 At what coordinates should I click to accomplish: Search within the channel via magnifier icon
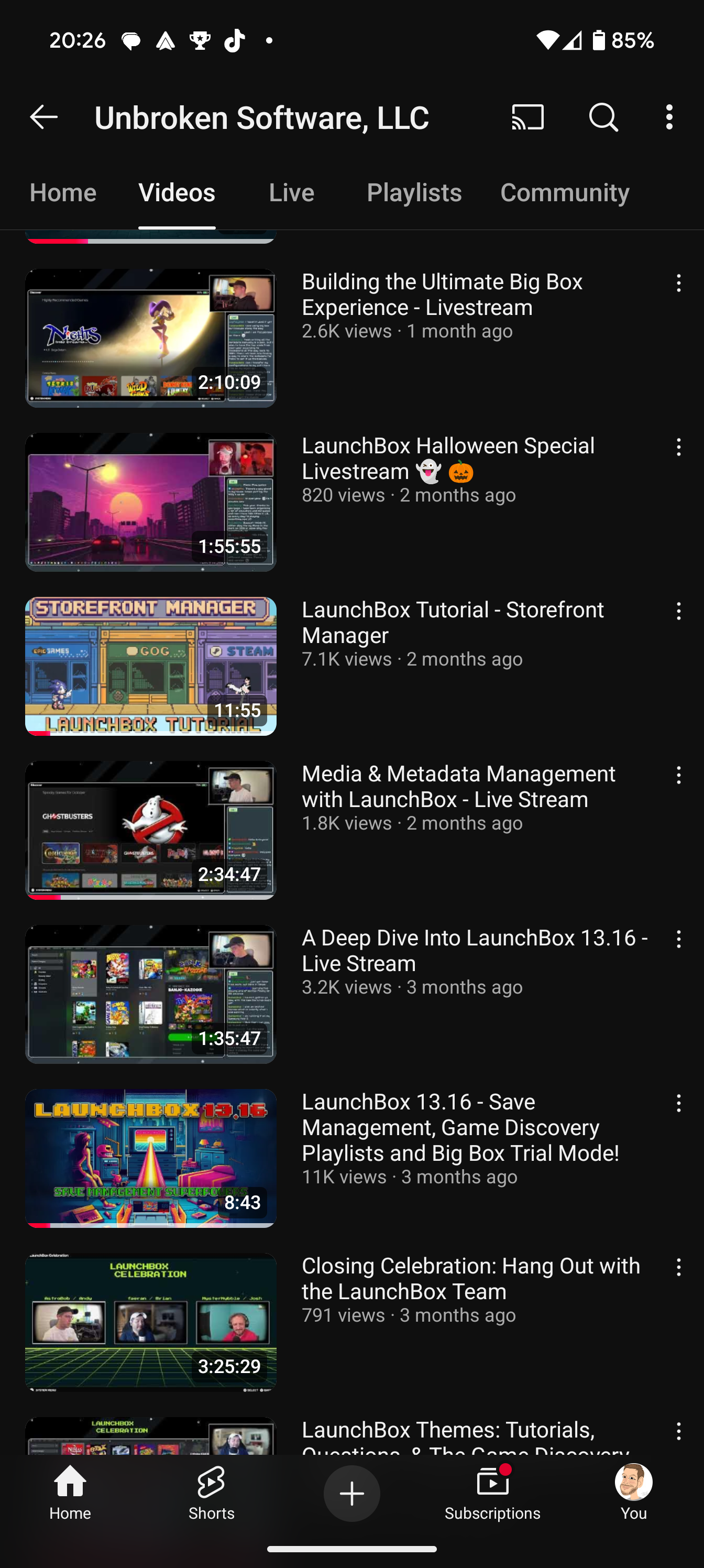(x=603, y=117)
